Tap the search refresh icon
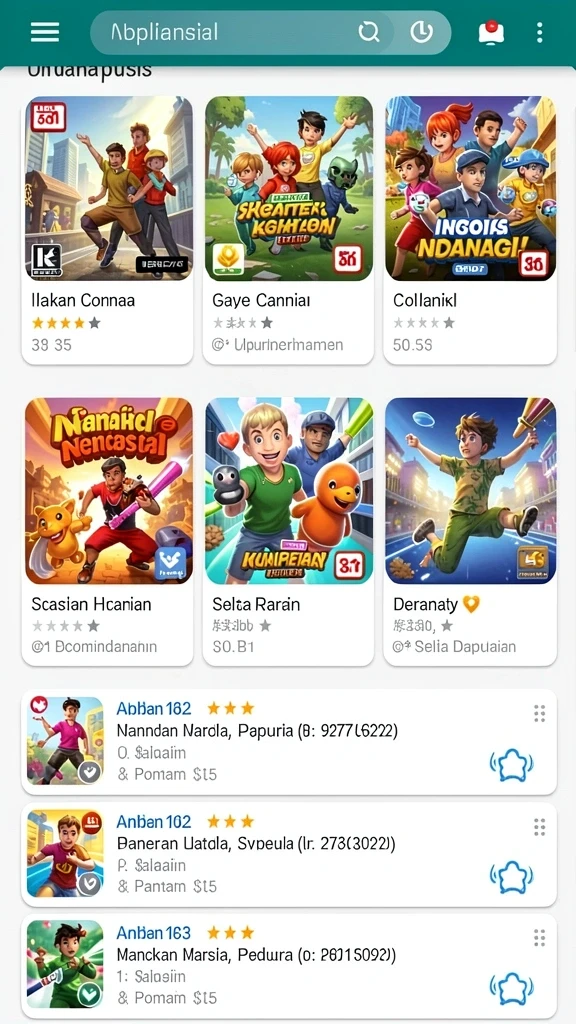Screen dimensions: 576x1024 pos(369,32)
